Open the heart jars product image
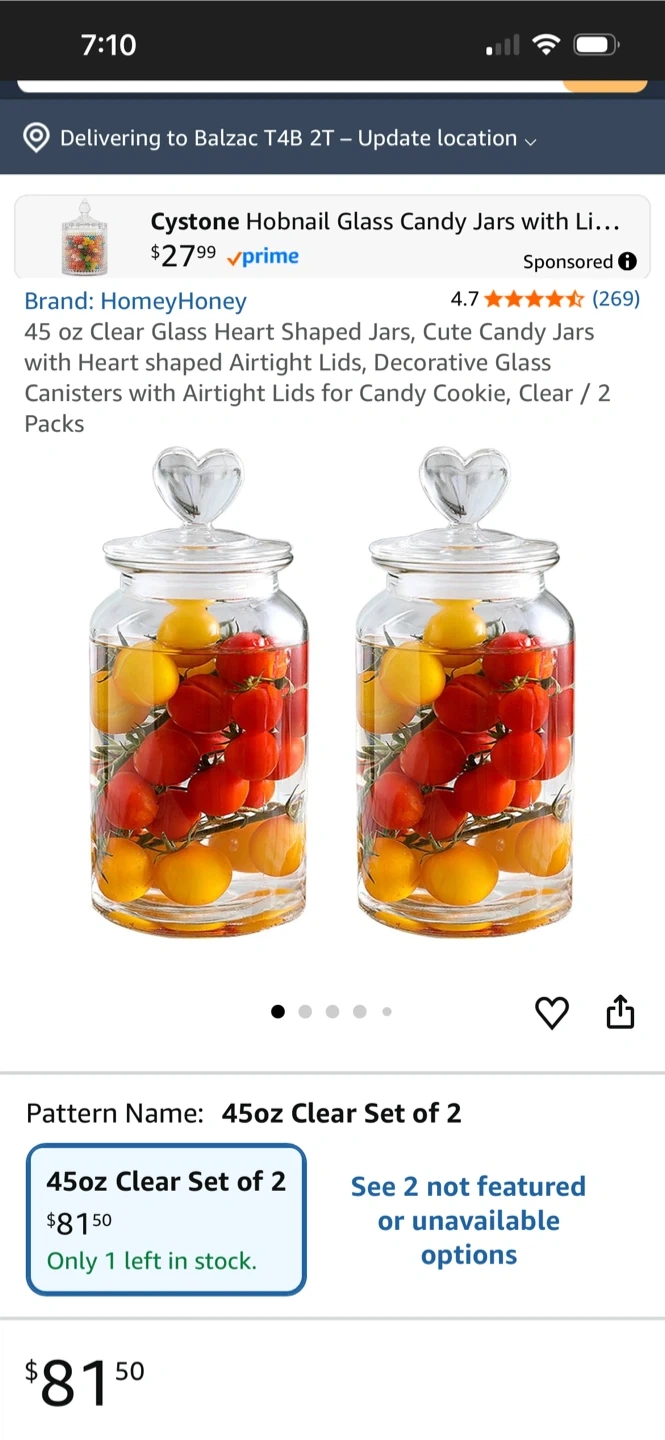Image resolution: width=665 pixels, height=1440 pixels. click(332, 690)
